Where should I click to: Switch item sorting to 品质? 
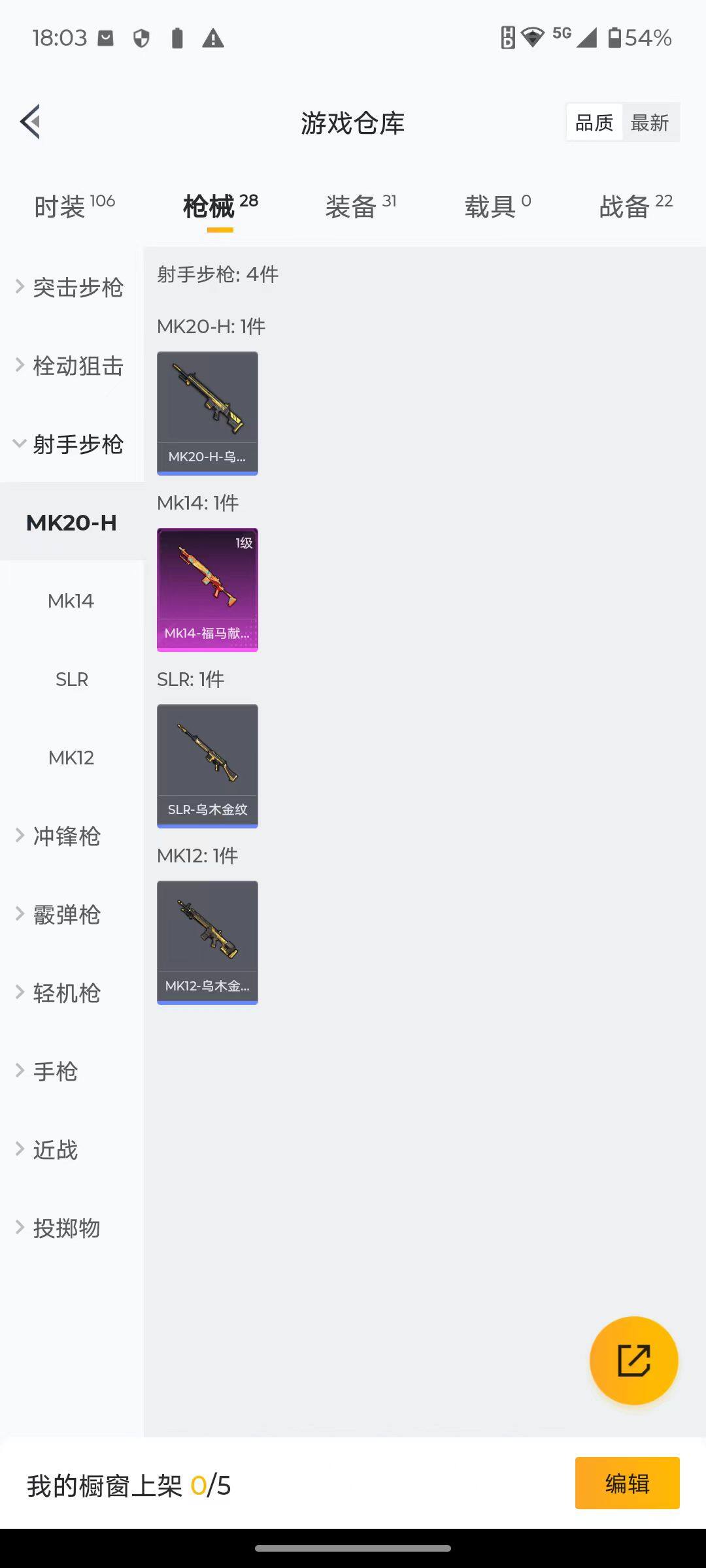[593, 122]
